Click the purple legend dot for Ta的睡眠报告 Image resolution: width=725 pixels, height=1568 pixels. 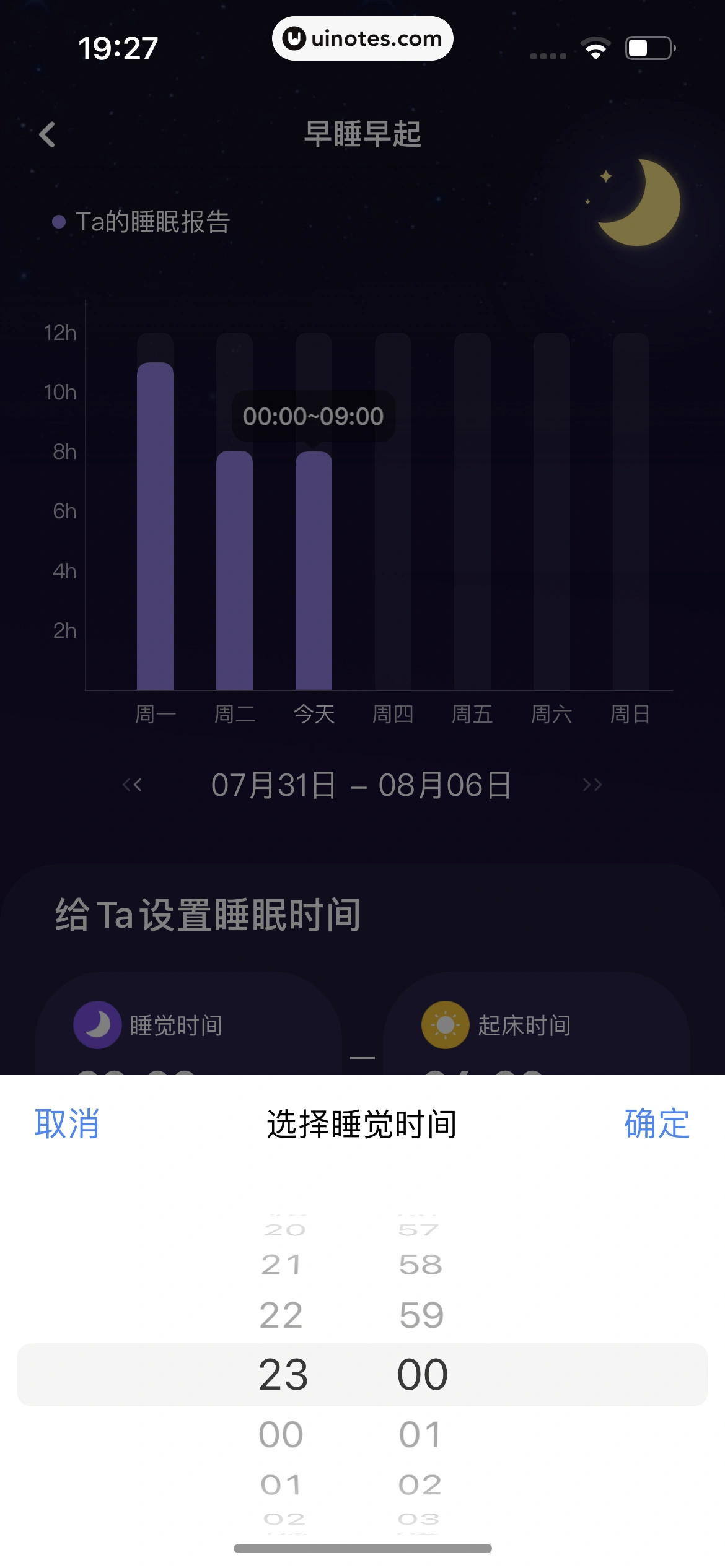coord(58,220)
